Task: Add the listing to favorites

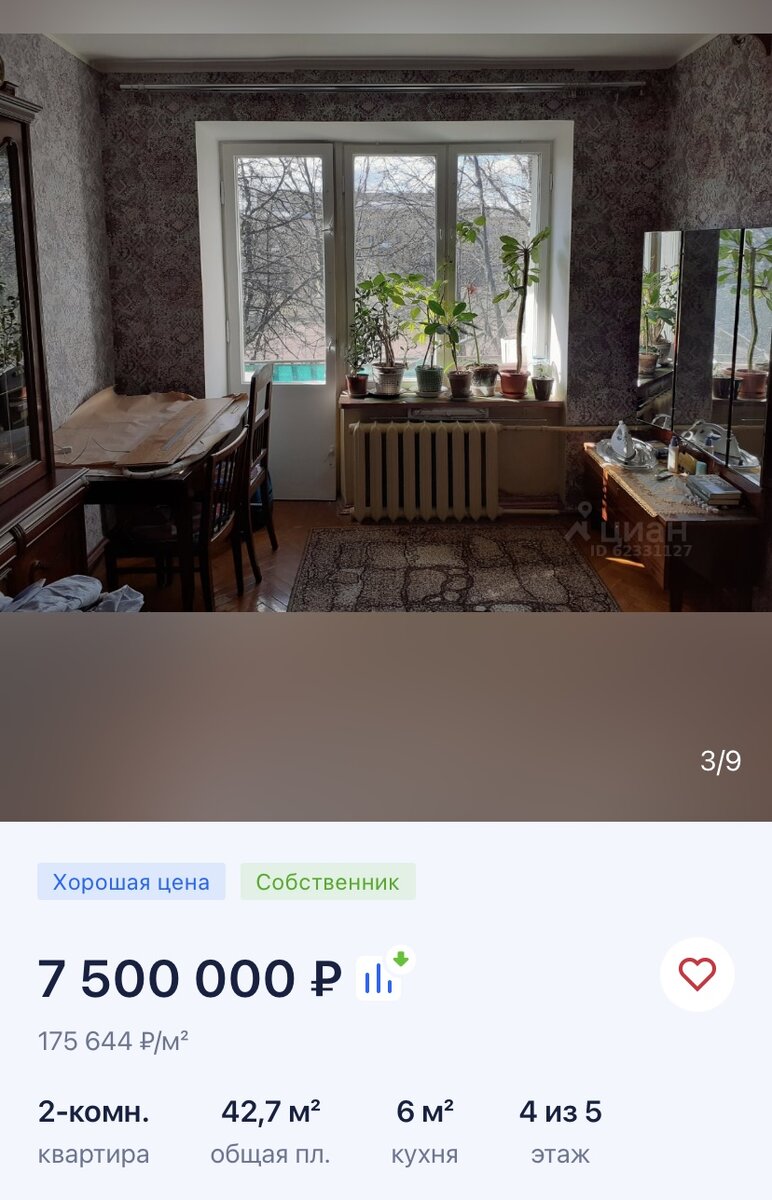Action: pyautogui.click(x=697, y=974)
